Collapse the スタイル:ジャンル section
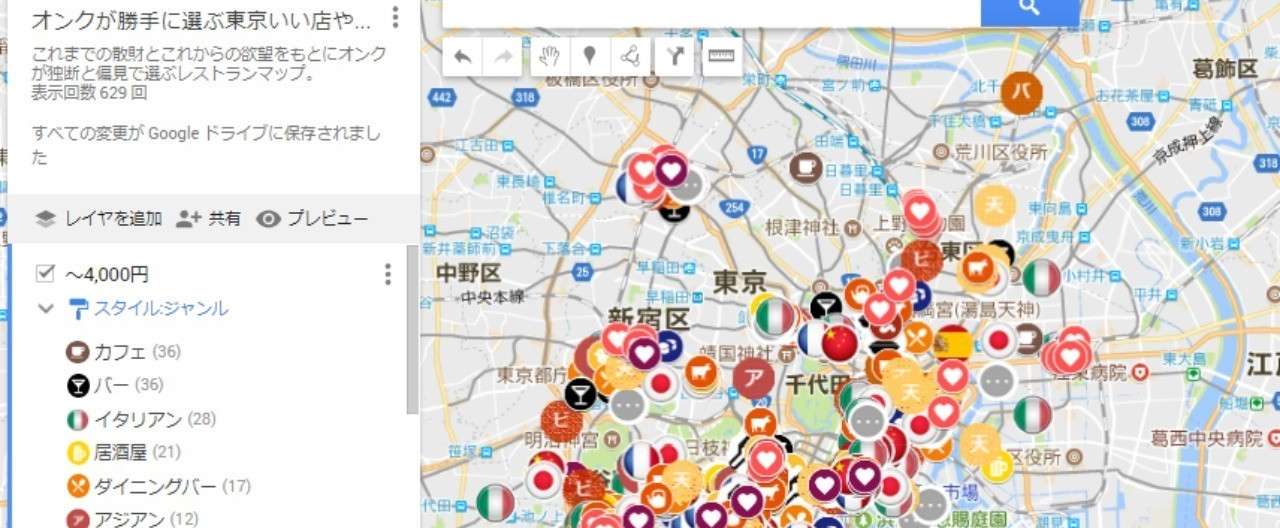 tap(45, 308)
